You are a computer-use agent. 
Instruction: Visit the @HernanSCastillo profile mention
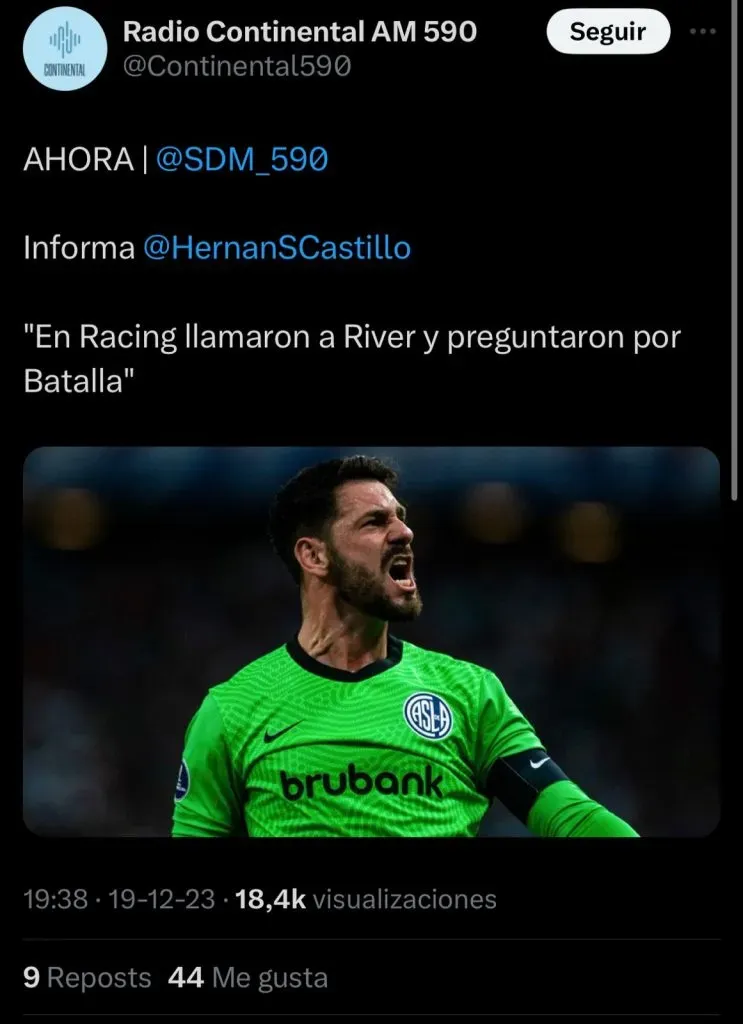(x=277, y=248)
